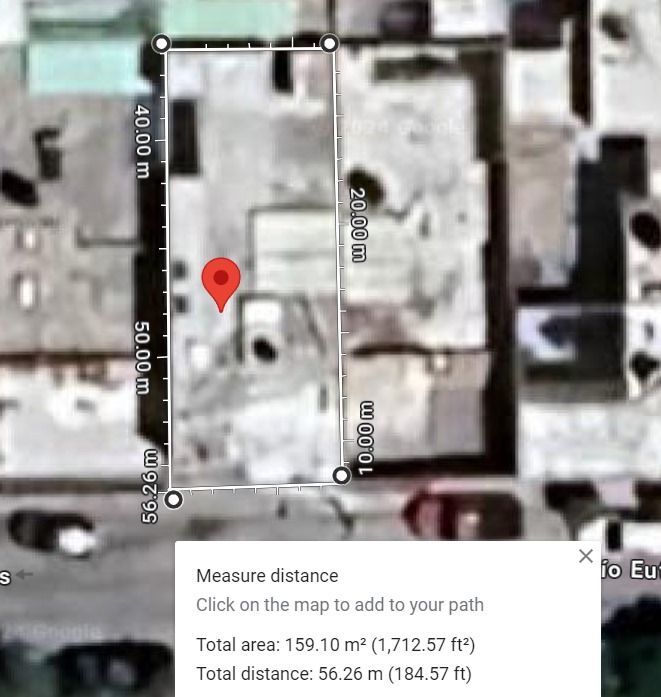Select the top-left measurement point

coord(161,44)
